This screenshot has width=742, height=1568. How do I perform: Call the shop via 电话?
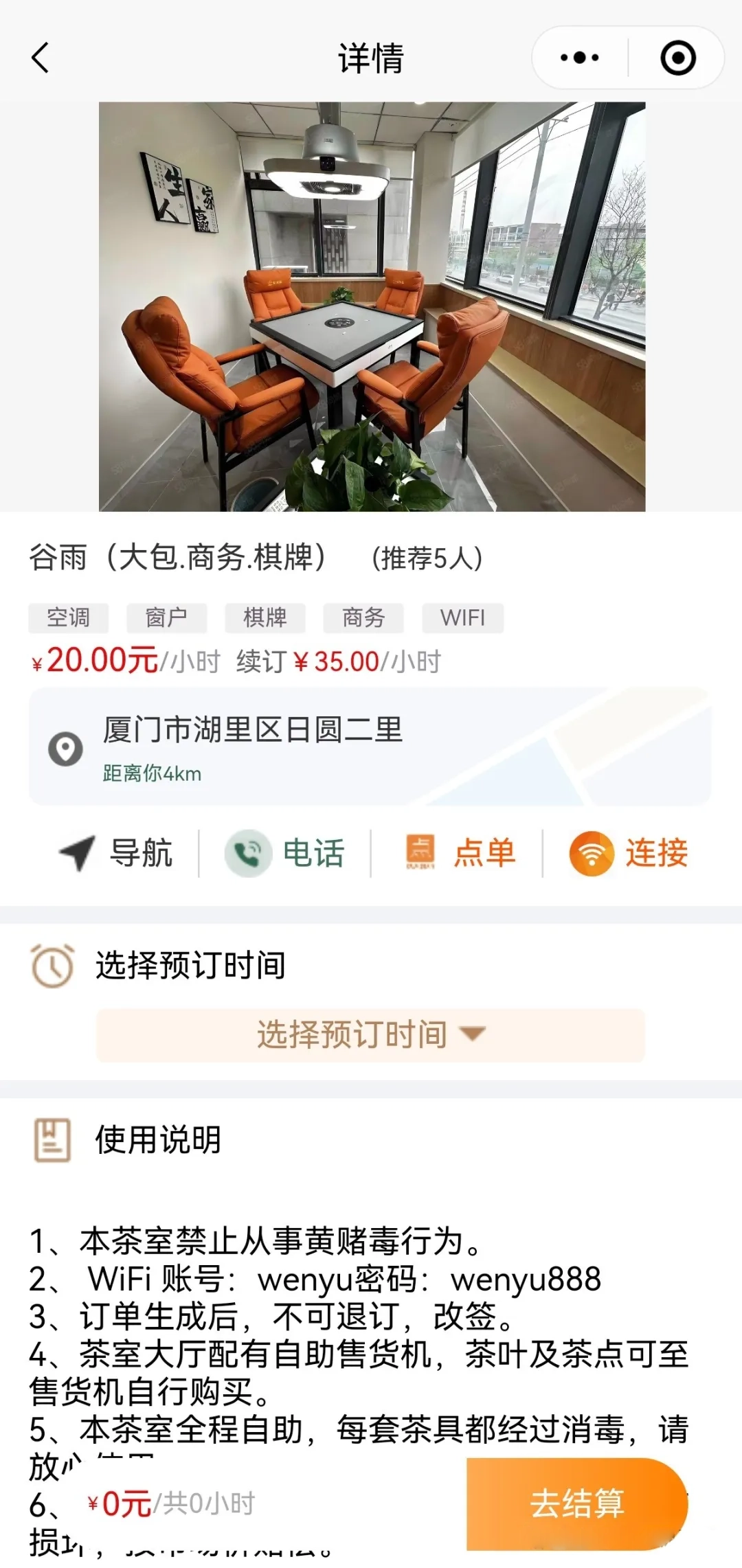(284, 853)
